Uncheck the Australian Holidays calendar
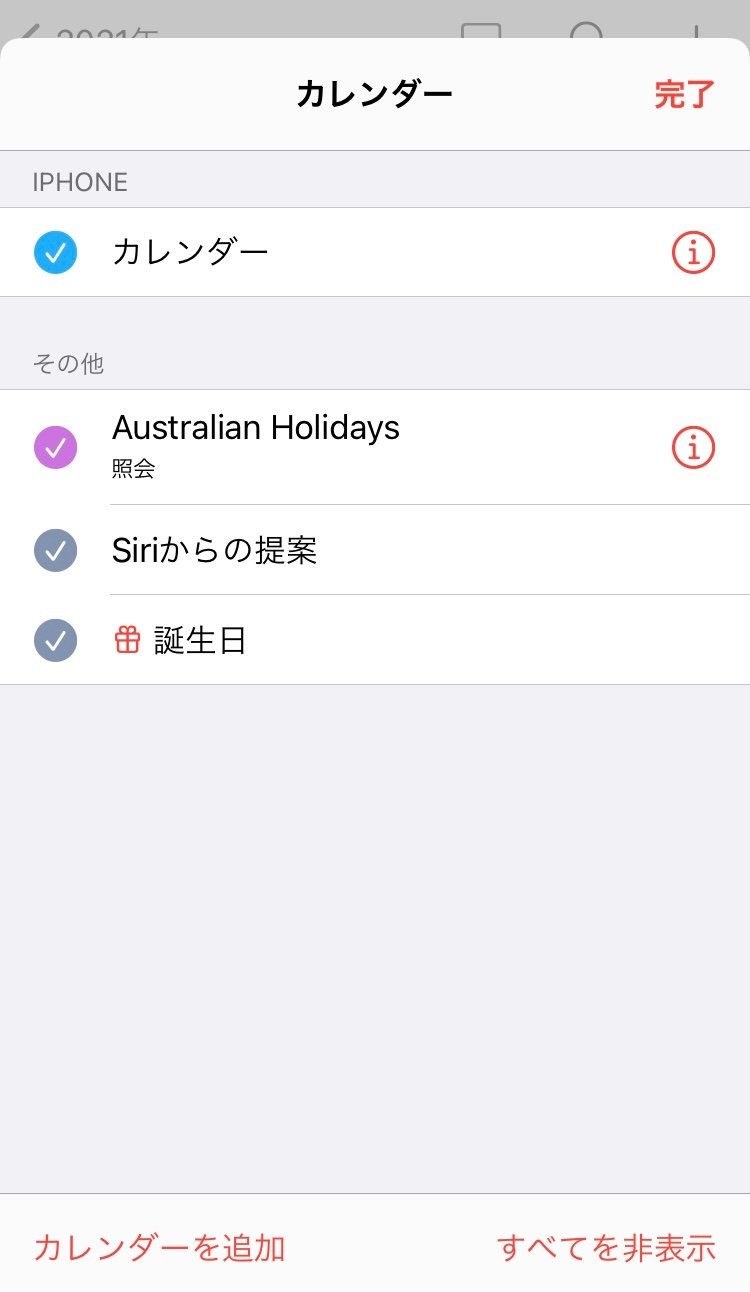 tap(56, 447)
